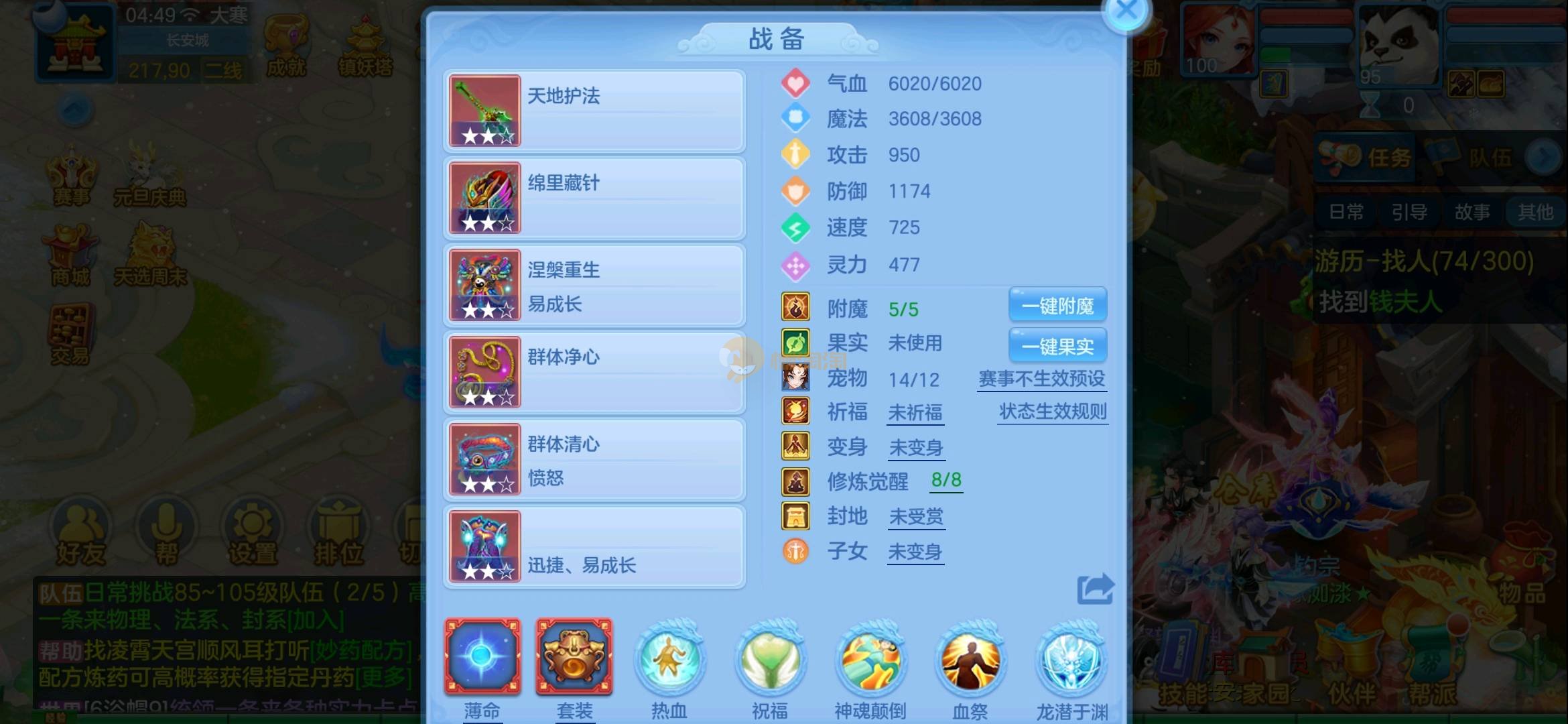The width and height of the screenshot is (1568, 724).
Task: Open the 涅槃重生 equipment slot
Action: click(x=594, y=285)
